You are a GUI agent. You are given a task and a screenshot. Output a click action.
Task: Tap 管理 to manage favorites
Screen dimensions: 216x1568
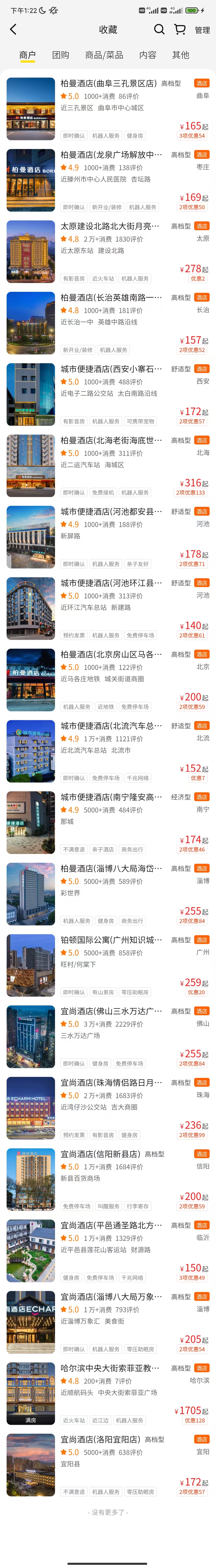tap(202, 30)
